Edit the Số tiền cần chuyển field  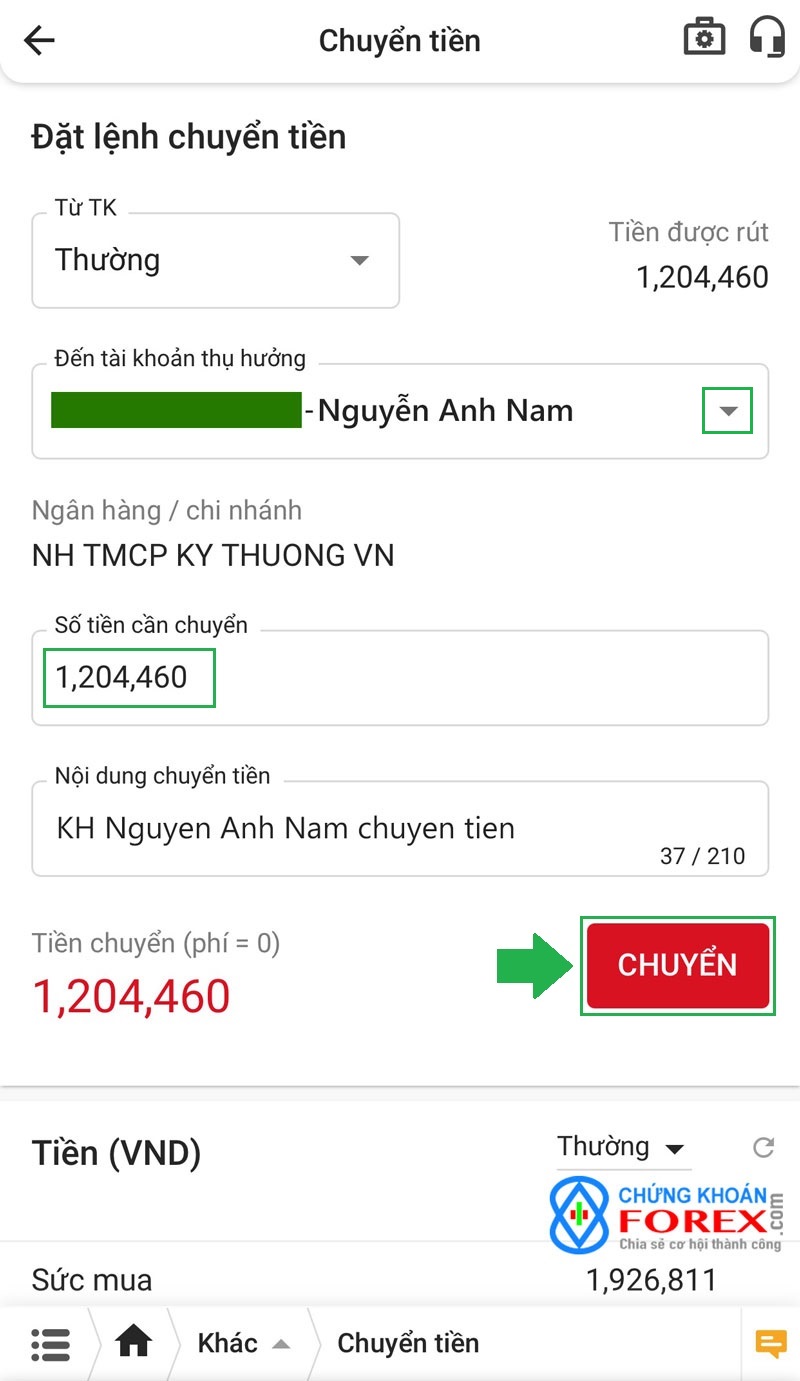point(400,678)
